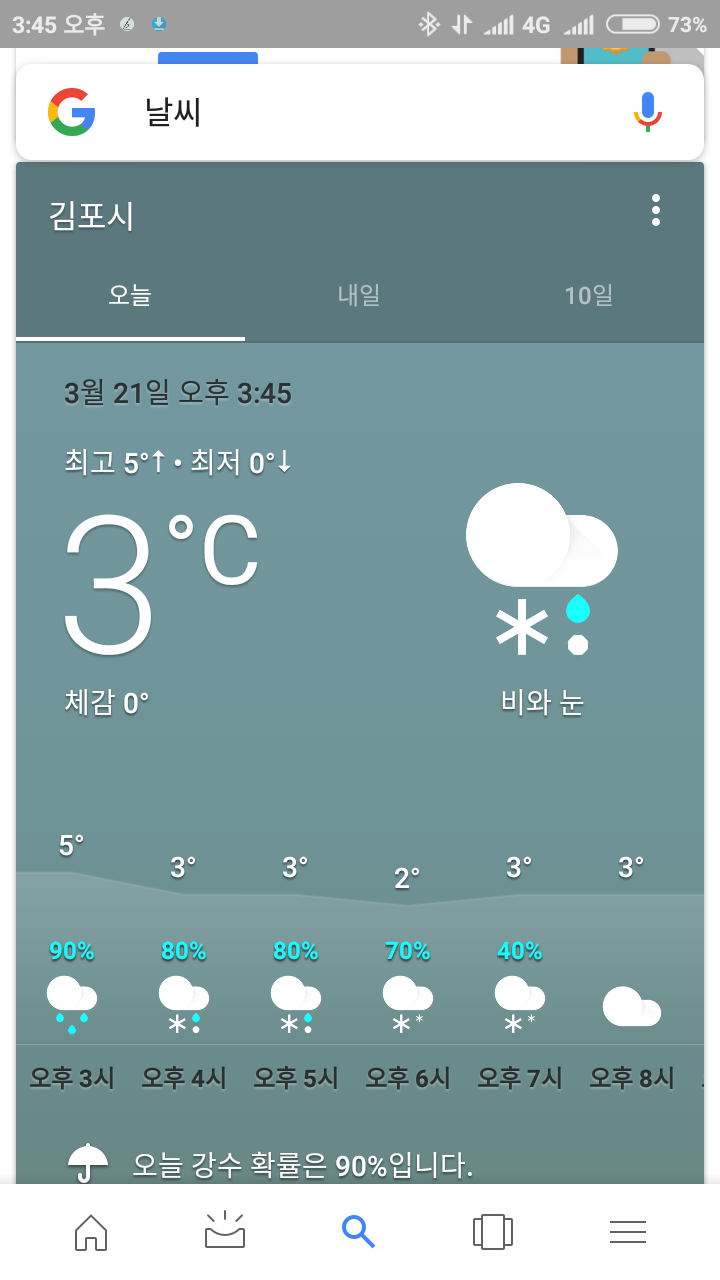
Task: Tap the 90% precipitation chance for 오후 3시
Action: click(70, 951)
